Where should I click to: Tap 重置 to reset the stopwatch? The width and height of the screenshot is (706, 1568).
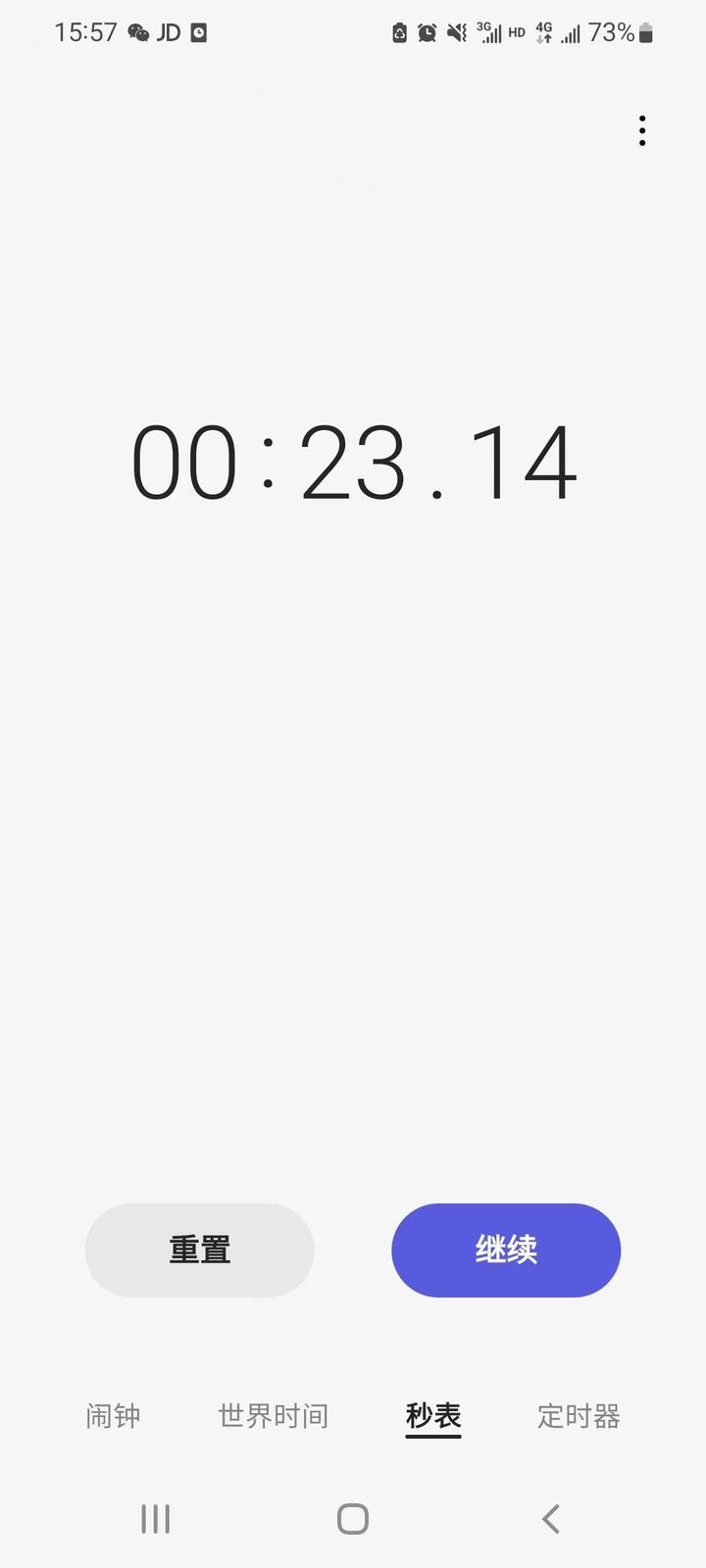click(200, 1249)
